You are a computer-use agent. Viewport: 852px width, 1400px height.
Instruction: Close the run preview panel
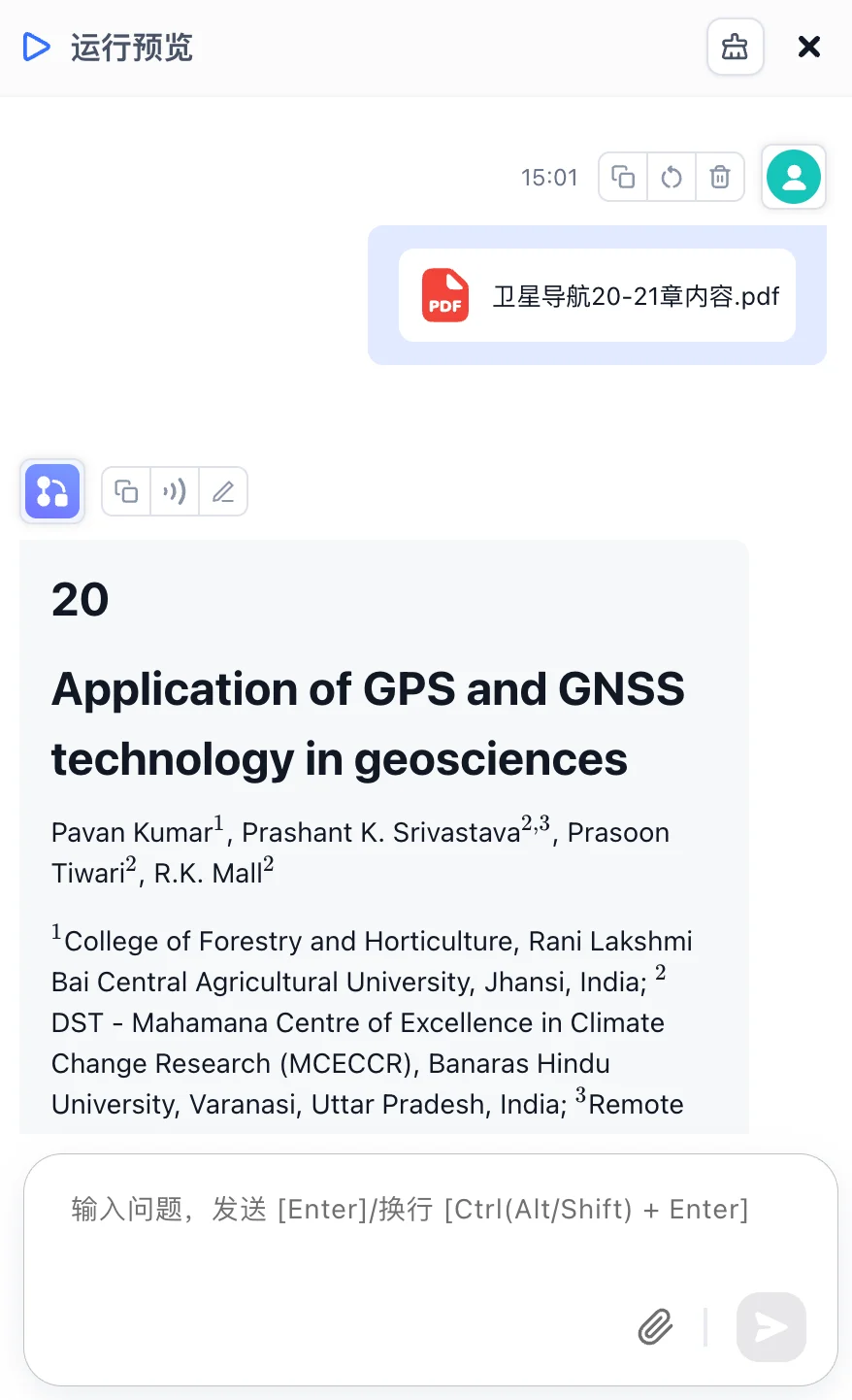808,47
